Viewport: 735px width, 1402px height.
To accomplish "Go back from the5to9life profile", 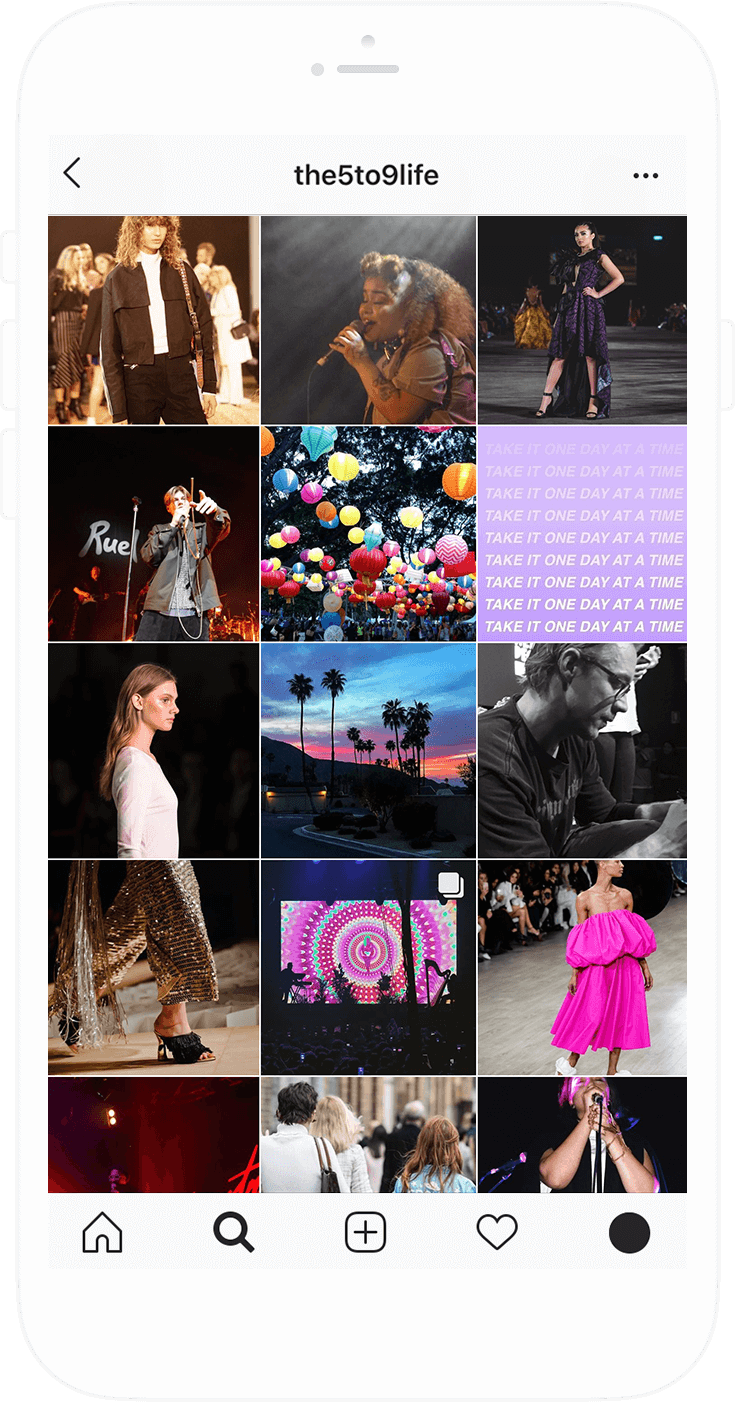I will 72,174.
